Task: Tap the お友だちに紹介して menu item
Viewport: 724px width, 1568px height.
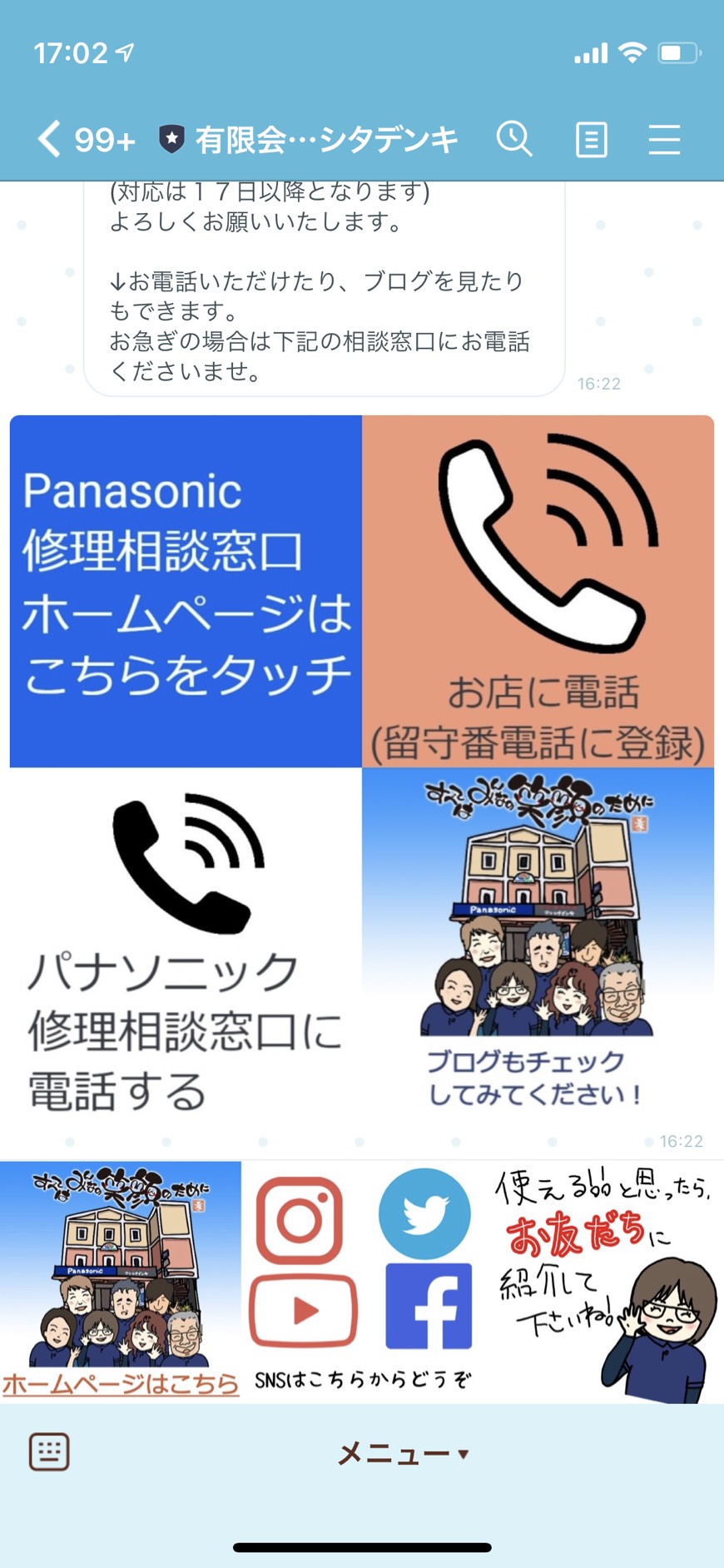Action: pos(603,1282)
